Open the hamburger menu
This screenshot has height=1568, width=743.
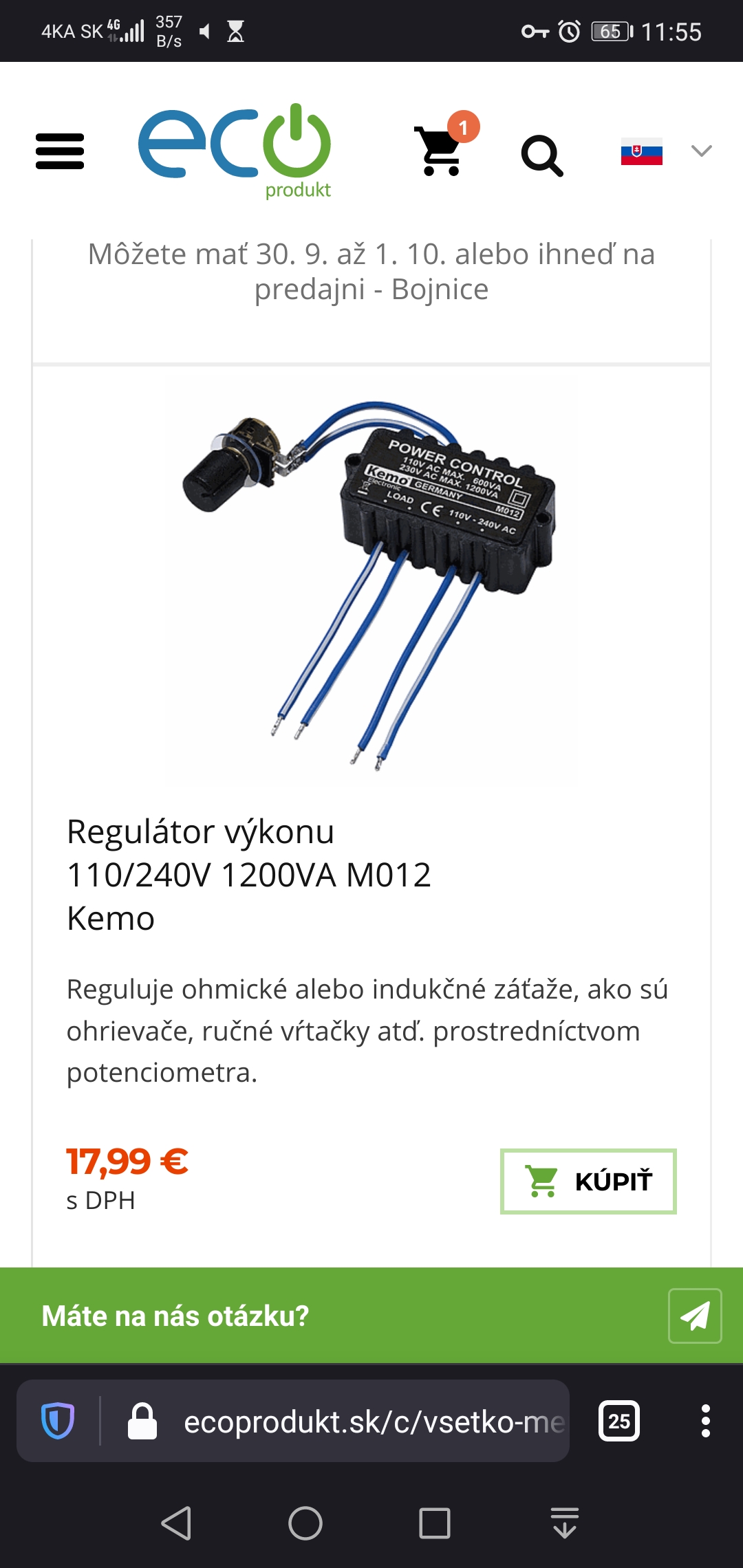tap(60, 151)
